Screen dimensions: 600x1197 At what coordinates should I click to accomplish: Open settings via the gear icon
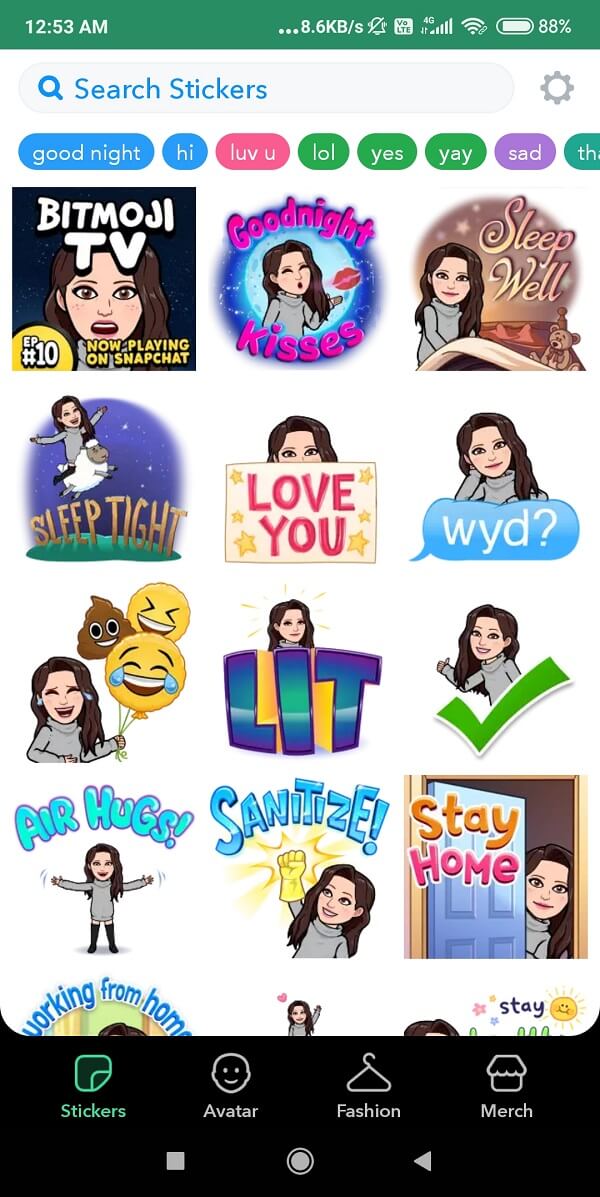[557, 89]
